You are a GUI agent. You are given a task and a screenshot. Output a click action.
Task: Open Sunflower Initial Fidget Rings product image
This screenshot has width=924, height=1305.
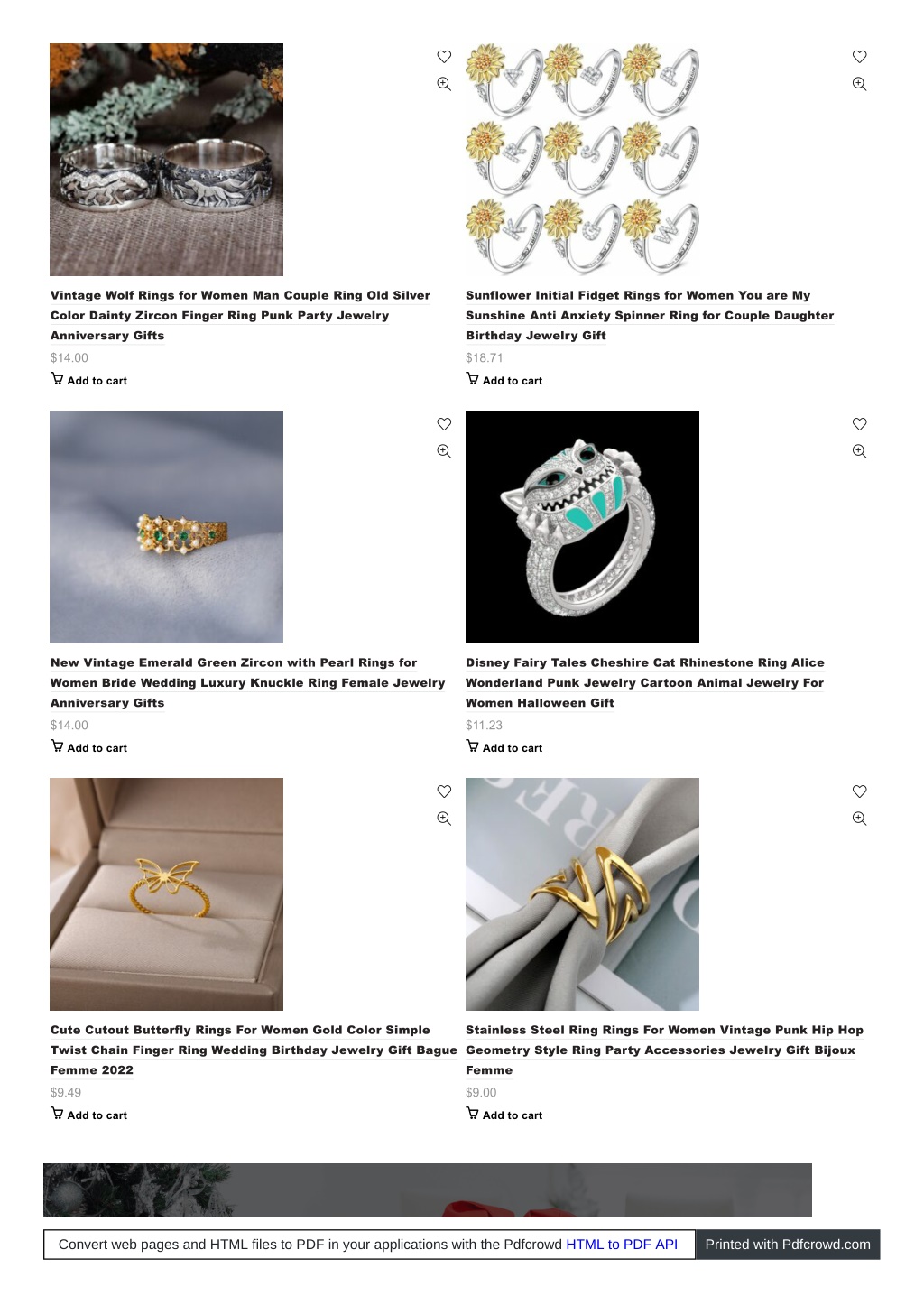point(582,160)
